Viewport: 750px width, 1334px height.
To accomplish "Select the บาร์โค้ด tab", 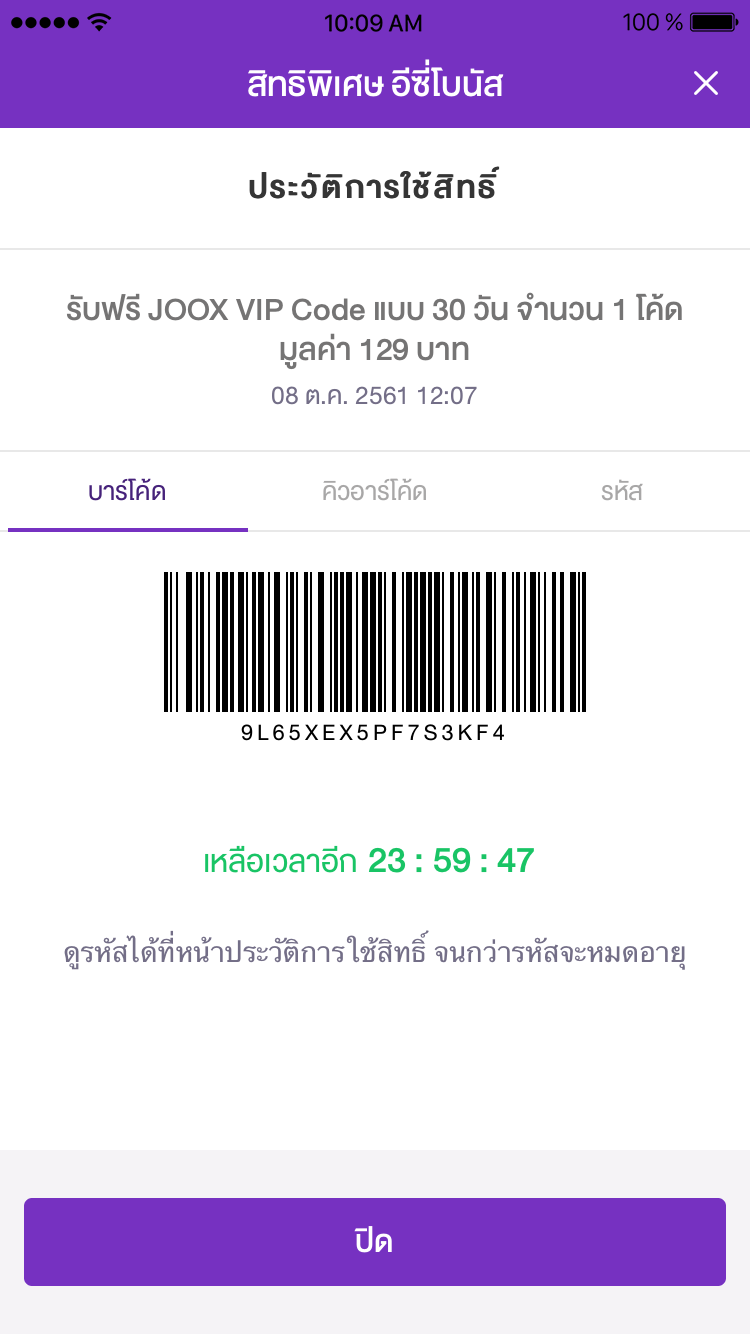I will pos(128,492).
